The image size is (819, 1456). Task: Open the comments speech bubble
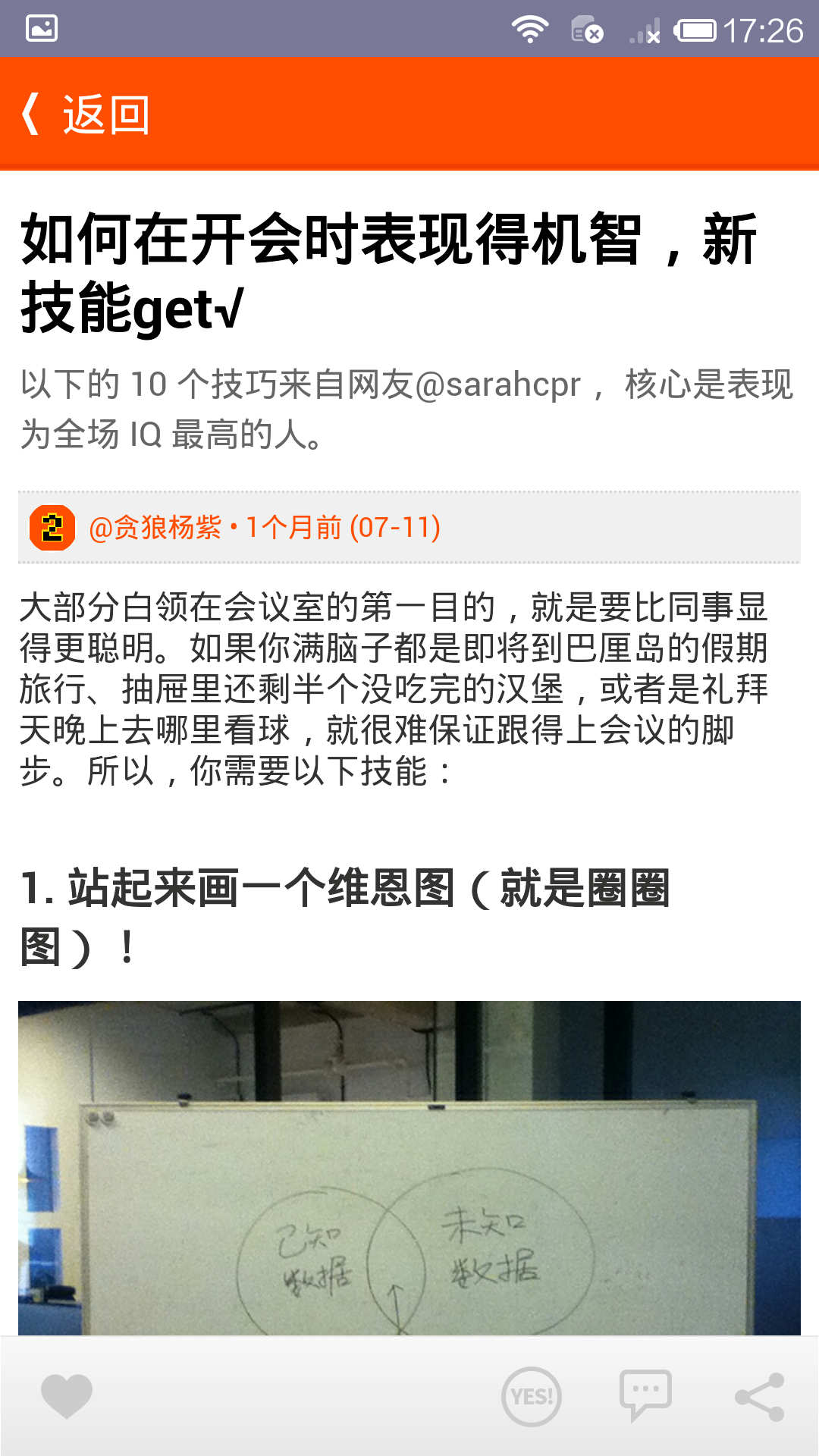tap(645, 1396)
